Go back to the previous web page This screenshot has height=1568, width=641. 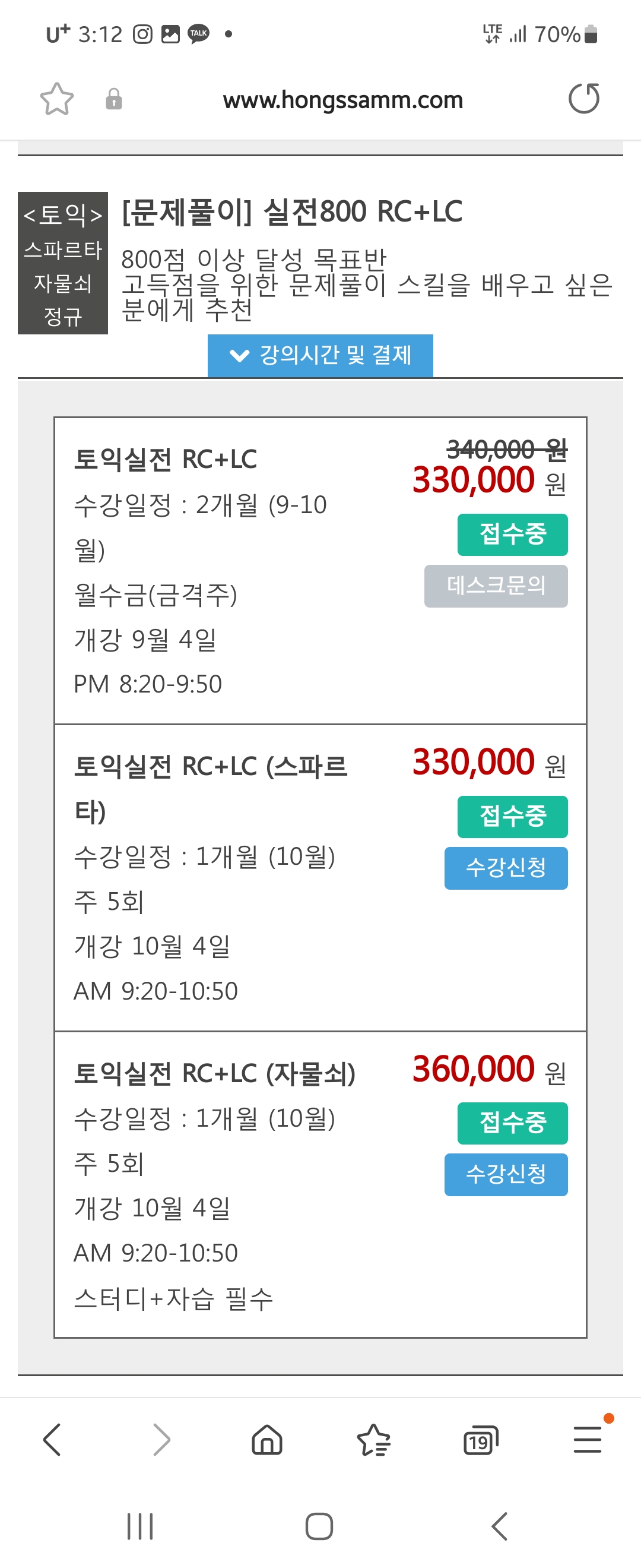52,1440
